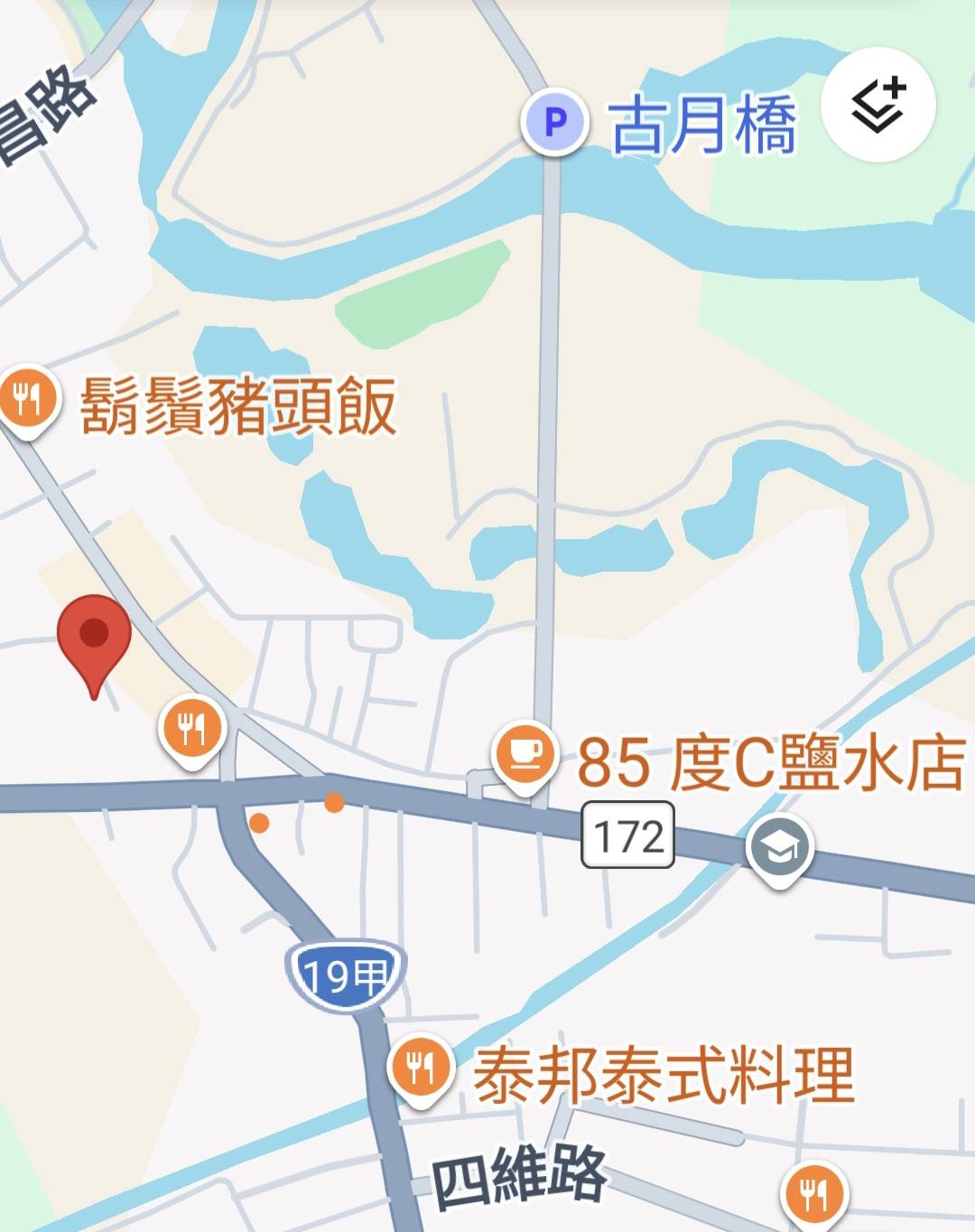The image size is (975, 1232).
Task: Open 鬍鬚豬頭飯 restaurant marker
Action: point(28,398)
